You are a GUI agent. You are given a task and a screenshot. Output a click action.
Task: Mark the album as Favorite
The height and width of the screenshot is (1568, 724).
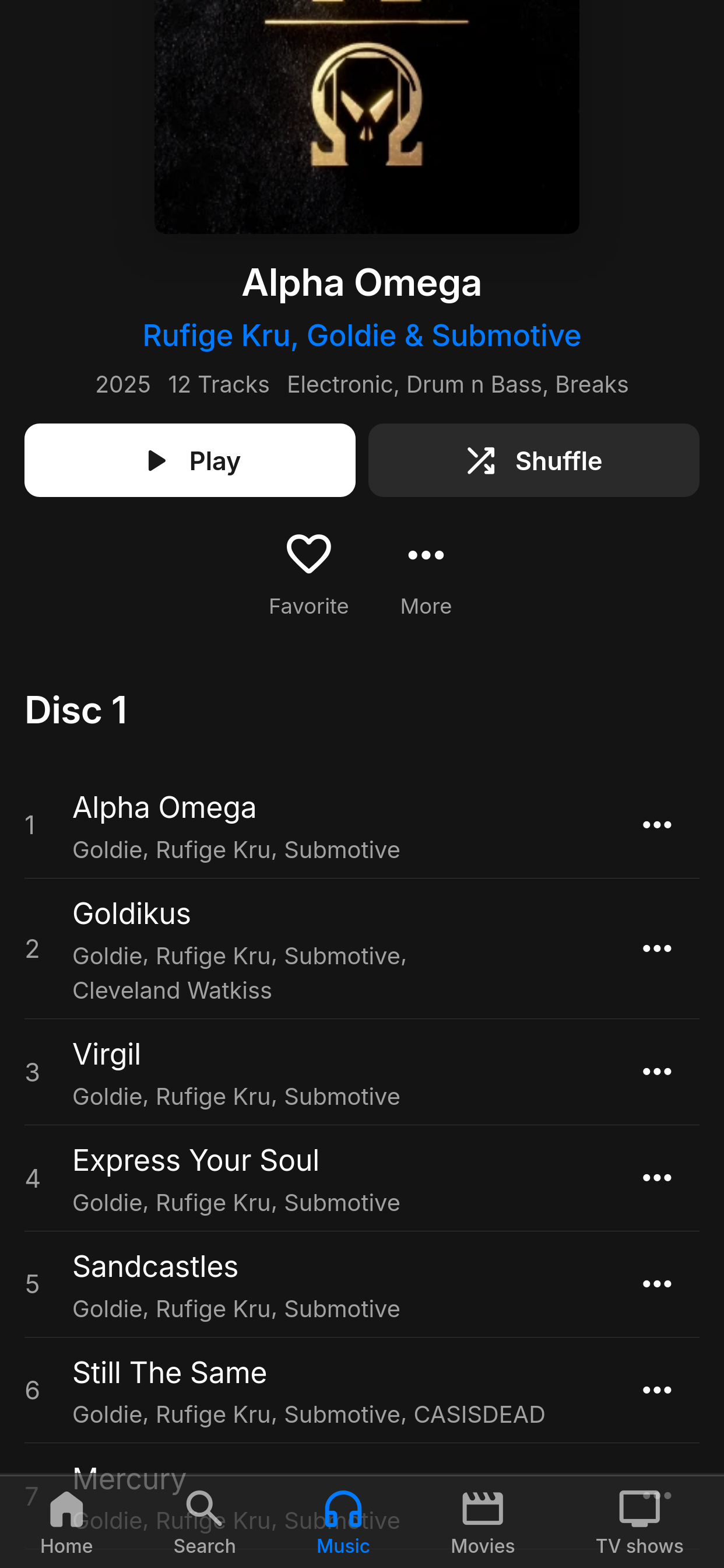tap(308, 572)
